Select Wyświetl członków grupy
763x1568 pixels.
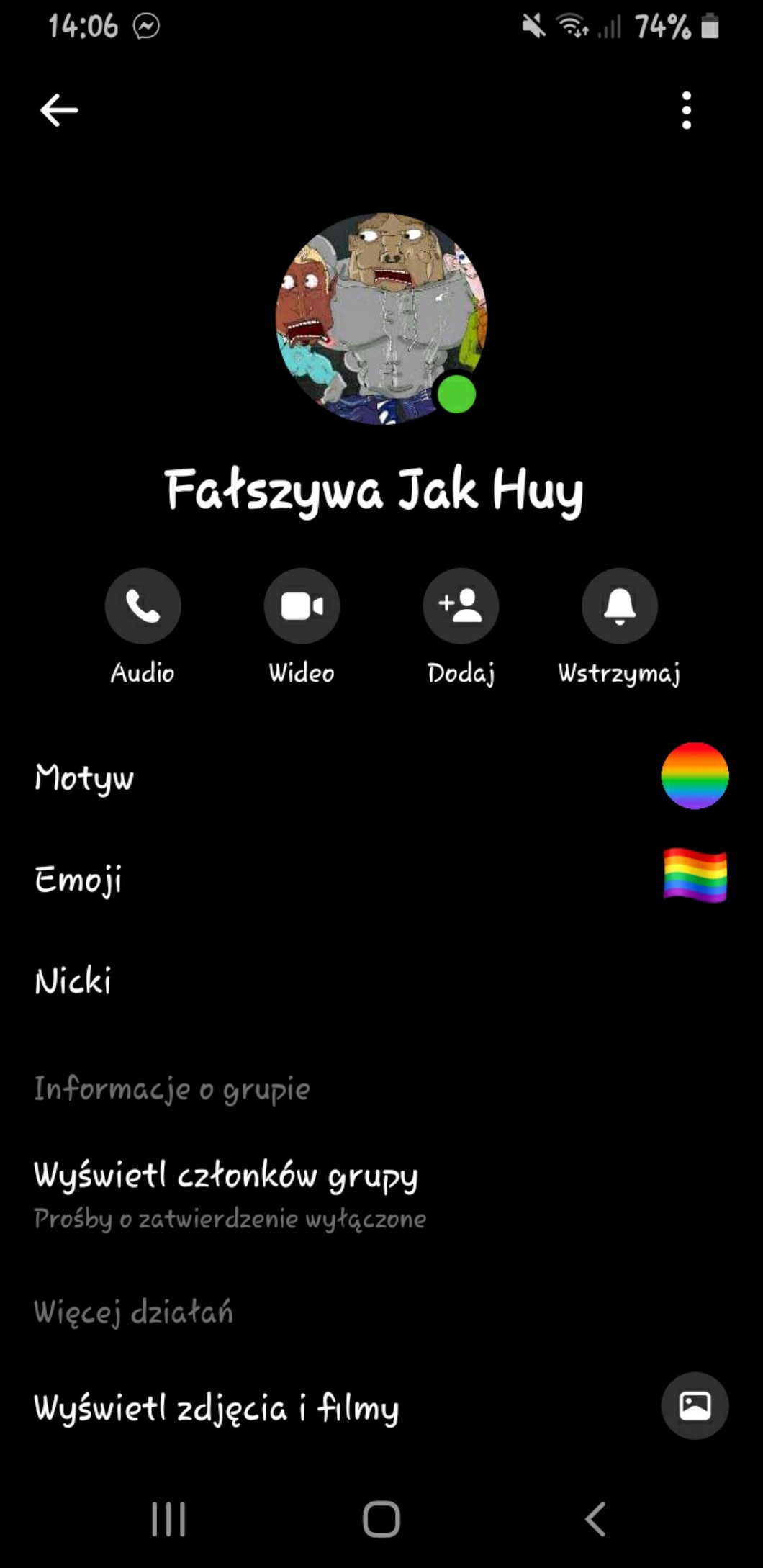click(x=226, y=1176)
